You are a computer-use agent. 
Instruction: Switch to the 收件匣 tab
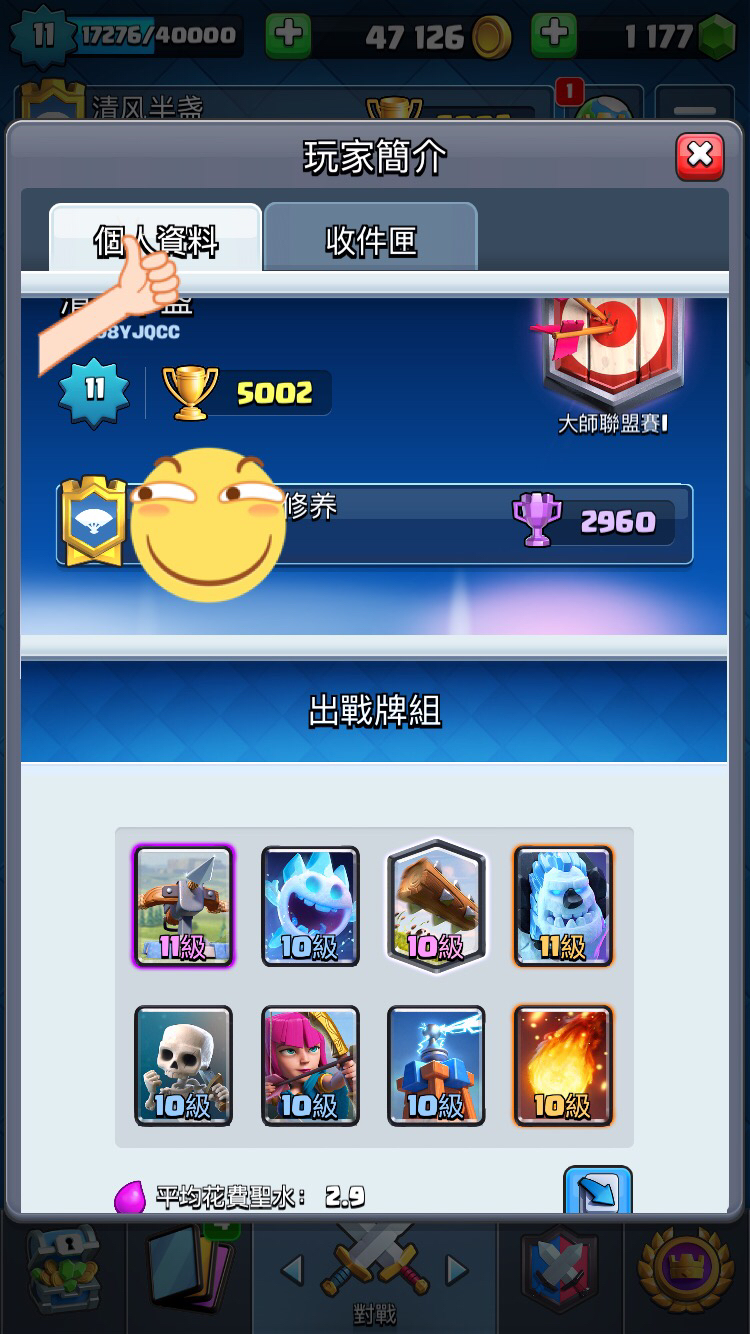[371, 238]
